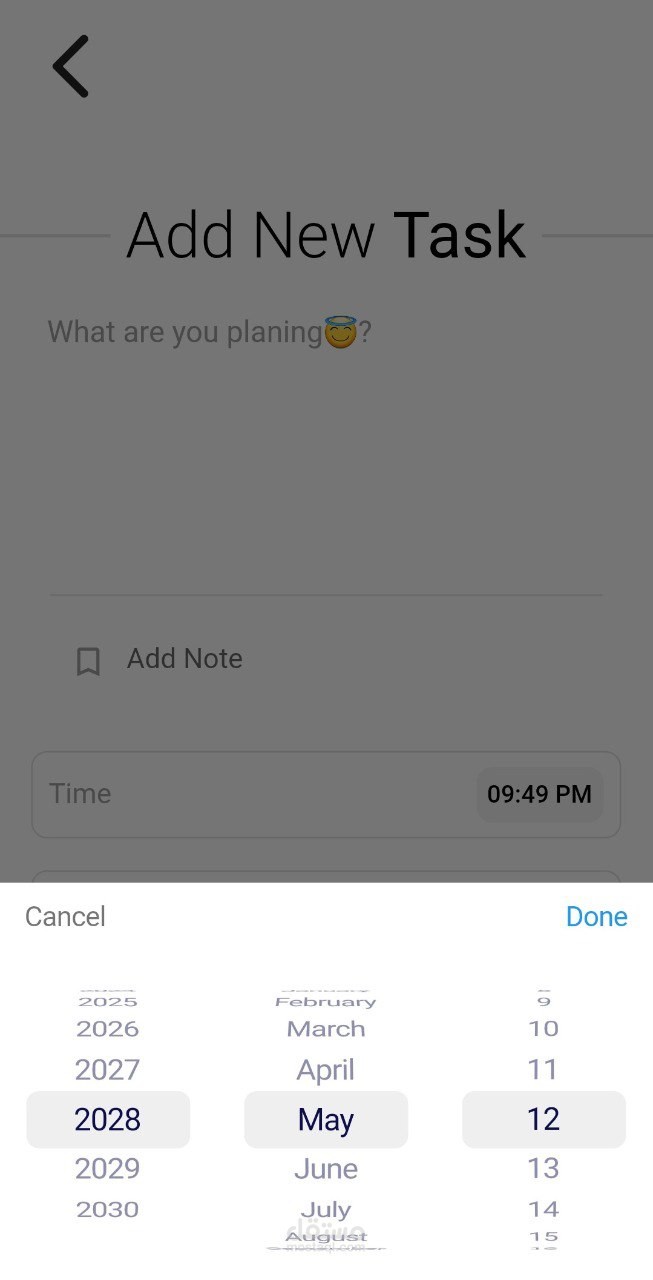Select day 13 in the picker

coord(543,1168)
